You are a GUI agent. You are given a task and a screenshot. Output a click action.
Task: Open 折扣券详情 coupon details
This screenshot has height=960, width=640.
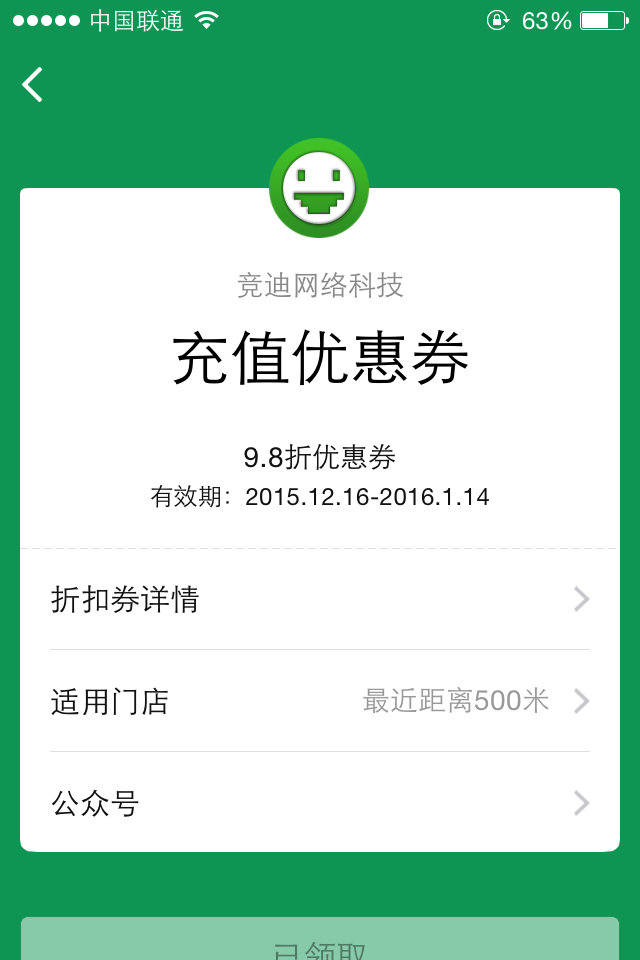(320, 600)
